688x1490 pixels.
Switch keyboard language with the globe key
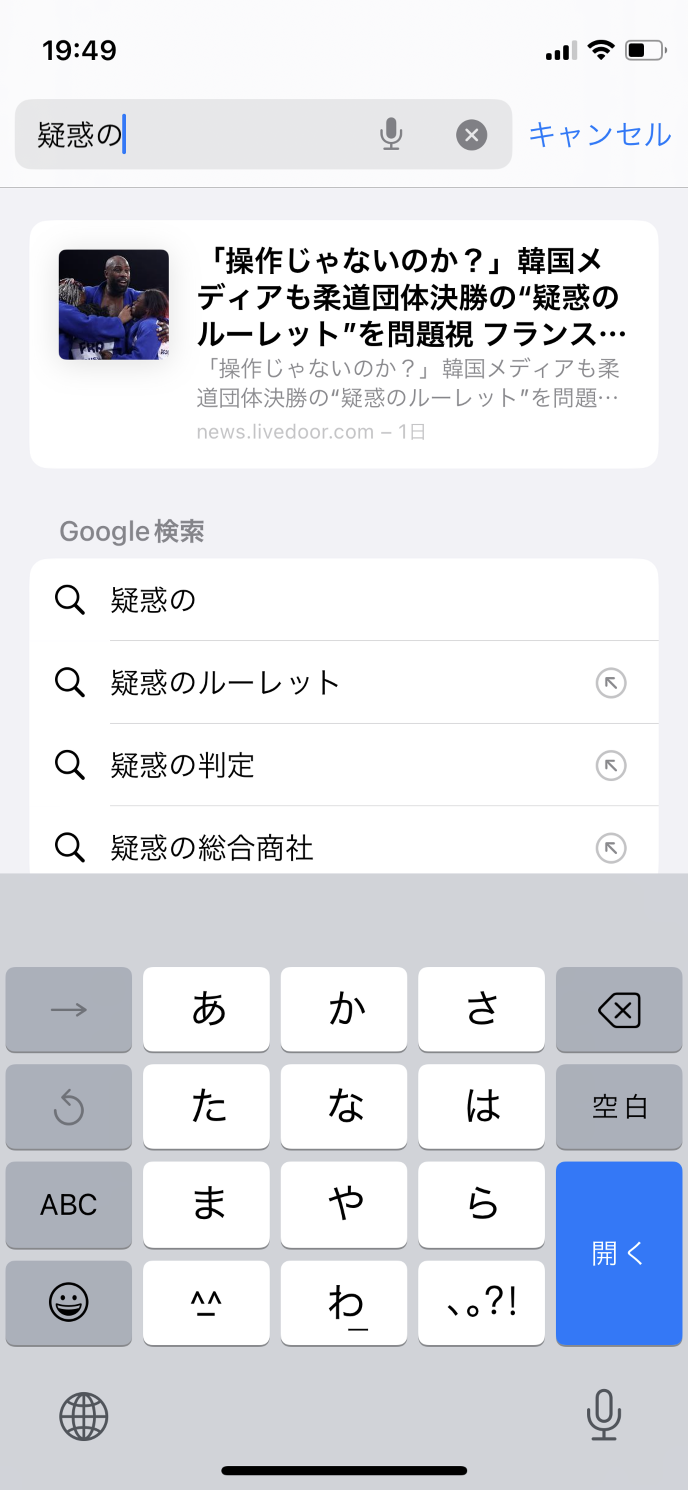click(84, 1416)
